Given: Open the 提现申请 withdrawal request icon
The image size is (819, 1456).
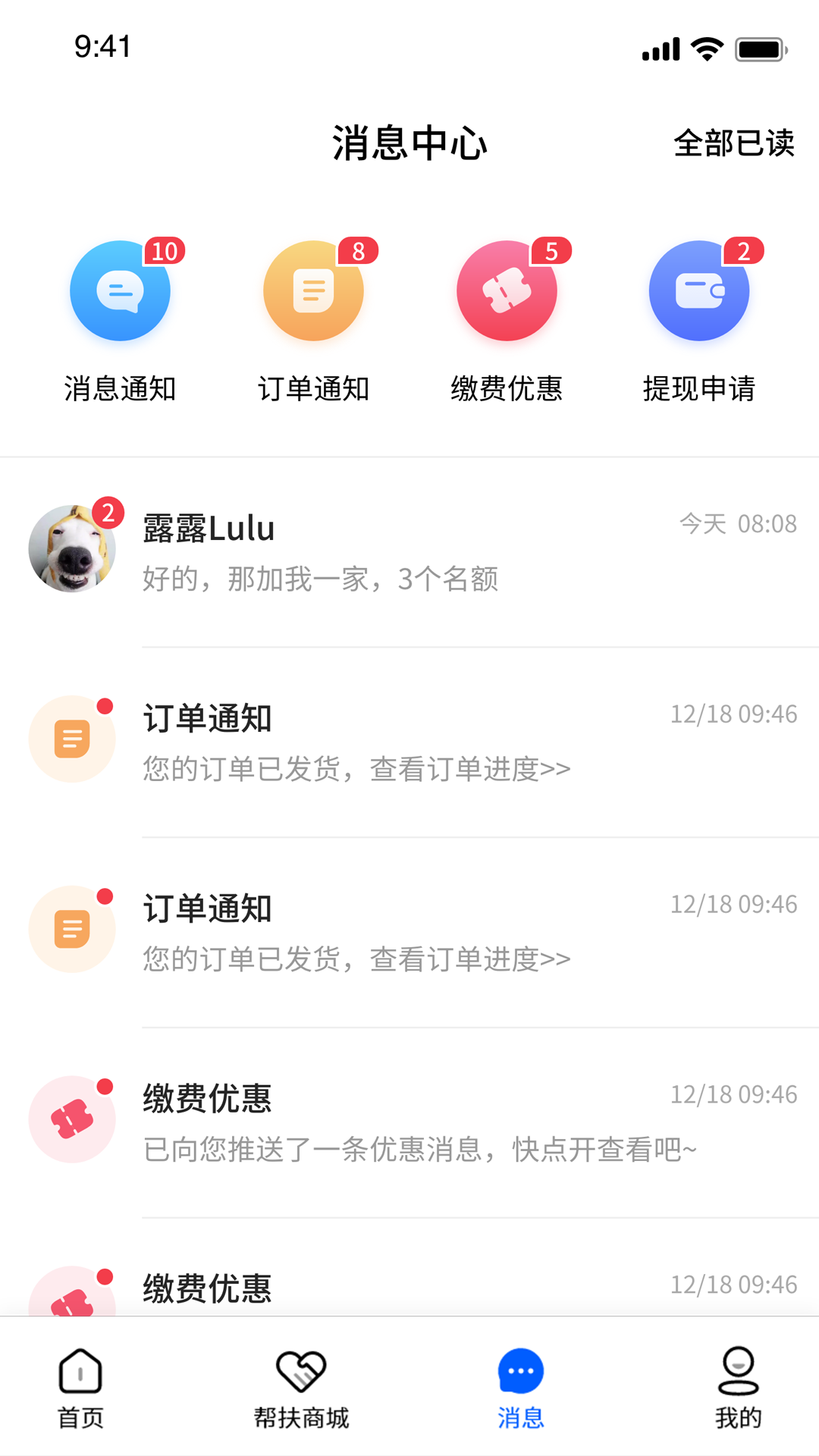Looking at the screenshot, I should click(x=699, y=290).
